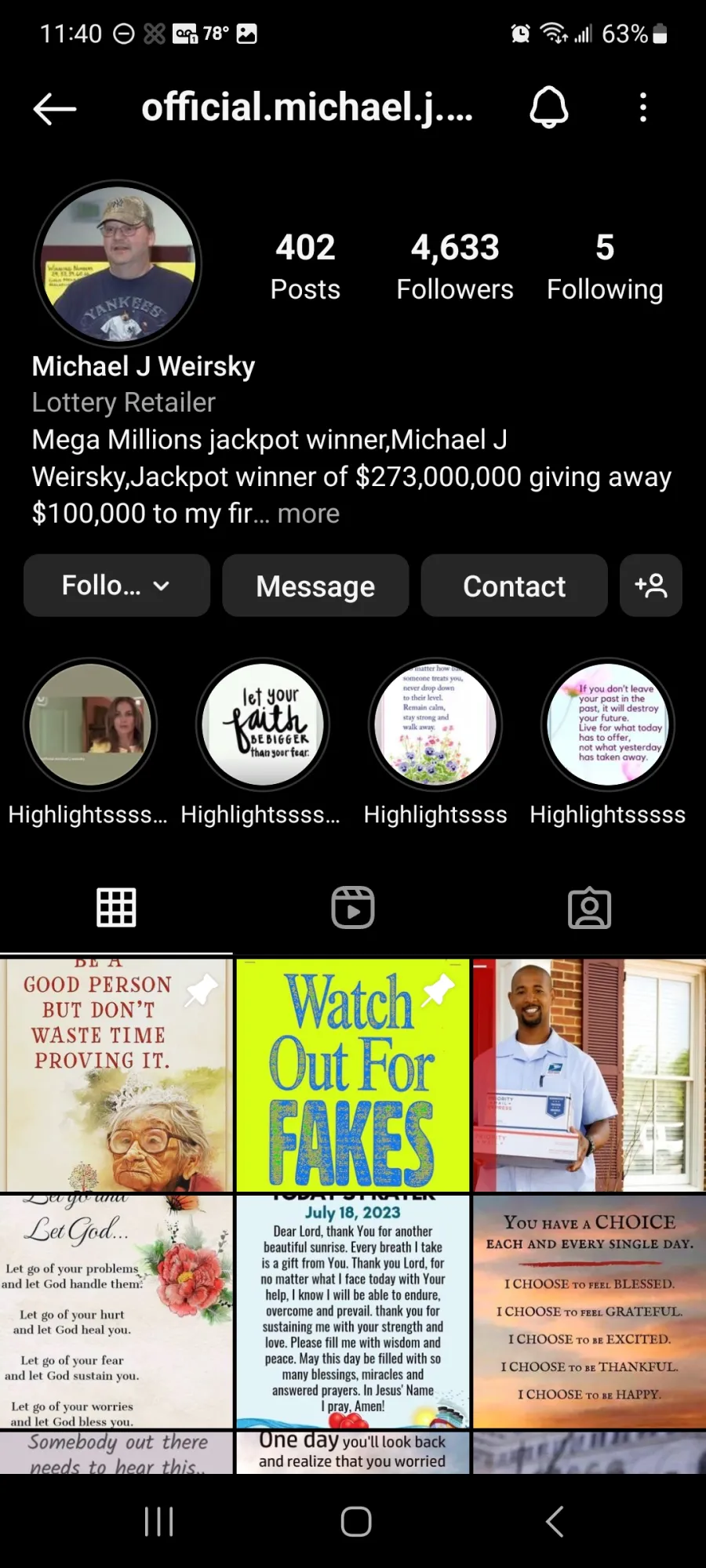Expand the bio with 'more'
Viewport: 706px width, 1568px height.
point(309,514)
